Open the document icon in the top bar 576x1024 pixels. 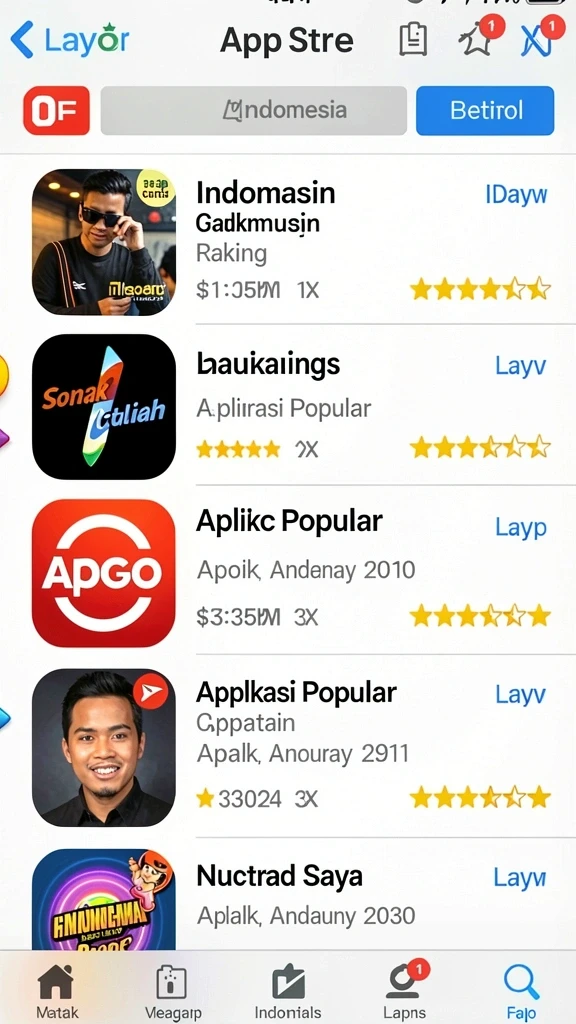tap(413, 39)
